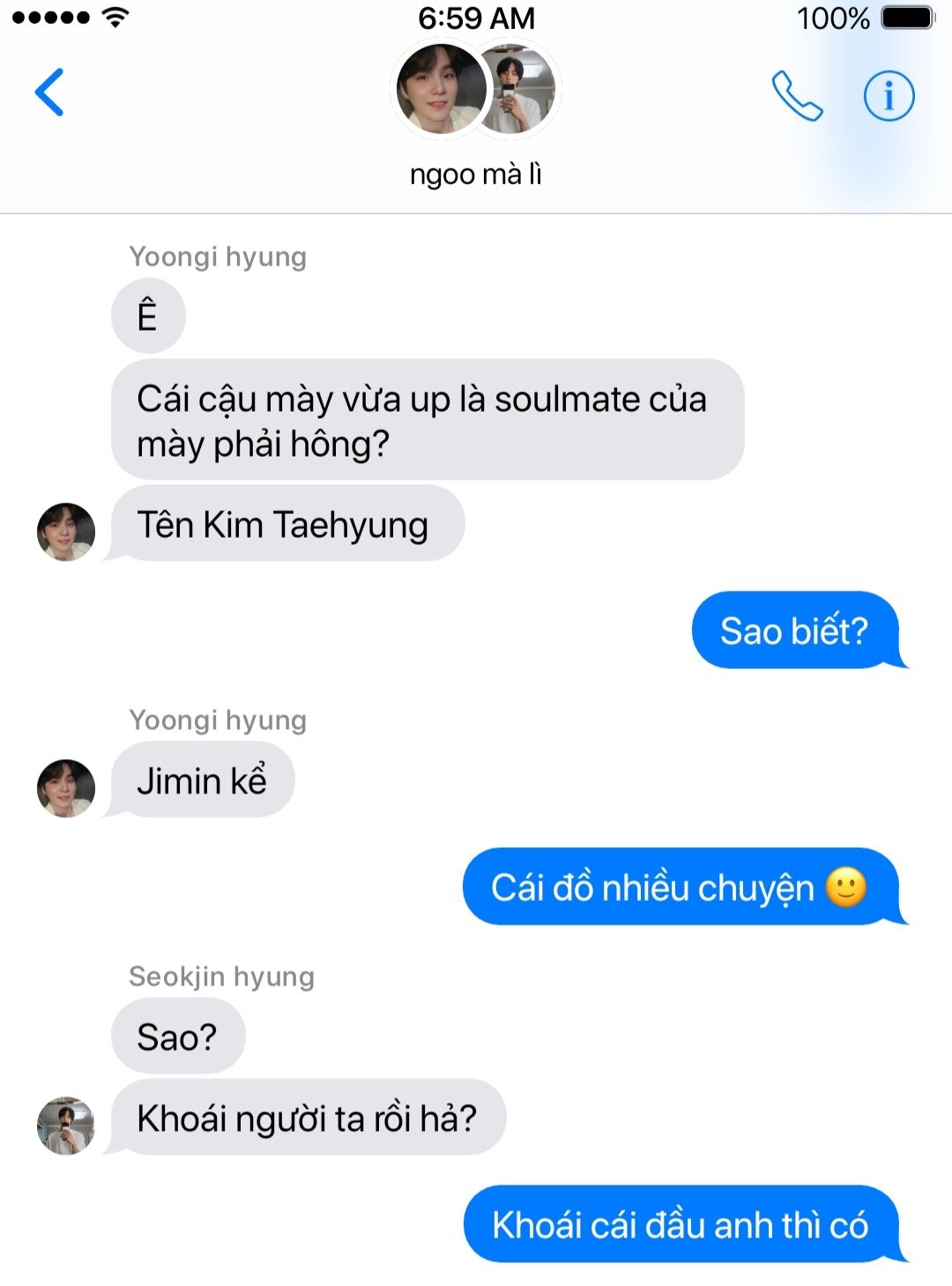This screenshot has width=952, height=1286.
Task: Open the conversation info button
Action: tap(889, 95)
